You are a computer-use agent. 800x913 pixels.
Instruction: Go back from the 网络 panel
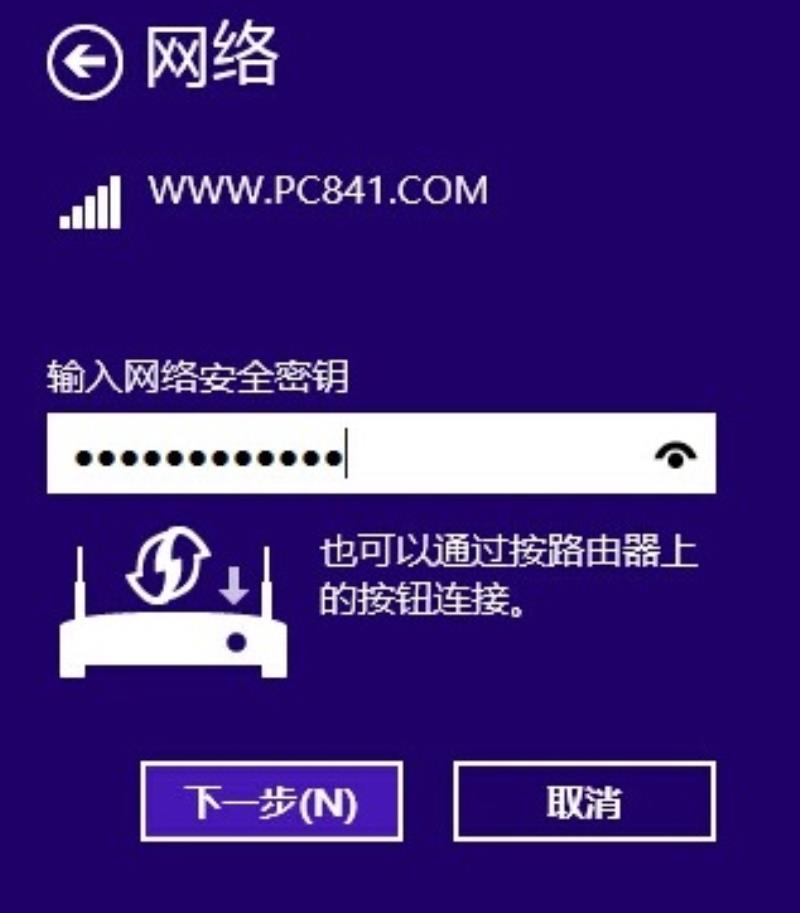[x=85, y=63]
